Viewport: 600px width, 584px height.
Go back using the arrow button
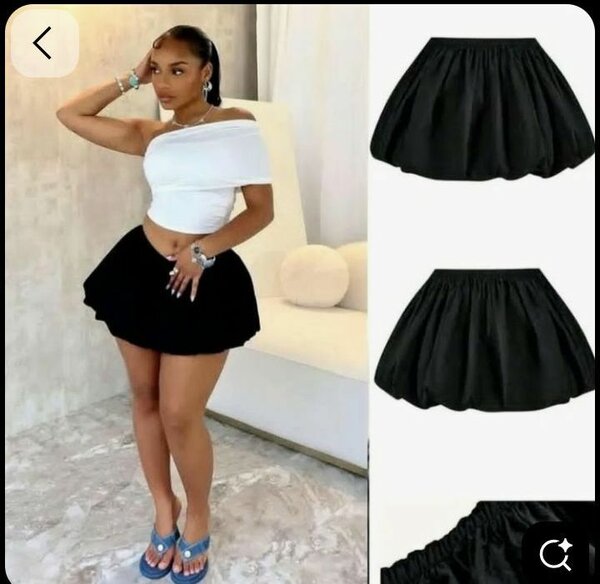coord(43,44)
